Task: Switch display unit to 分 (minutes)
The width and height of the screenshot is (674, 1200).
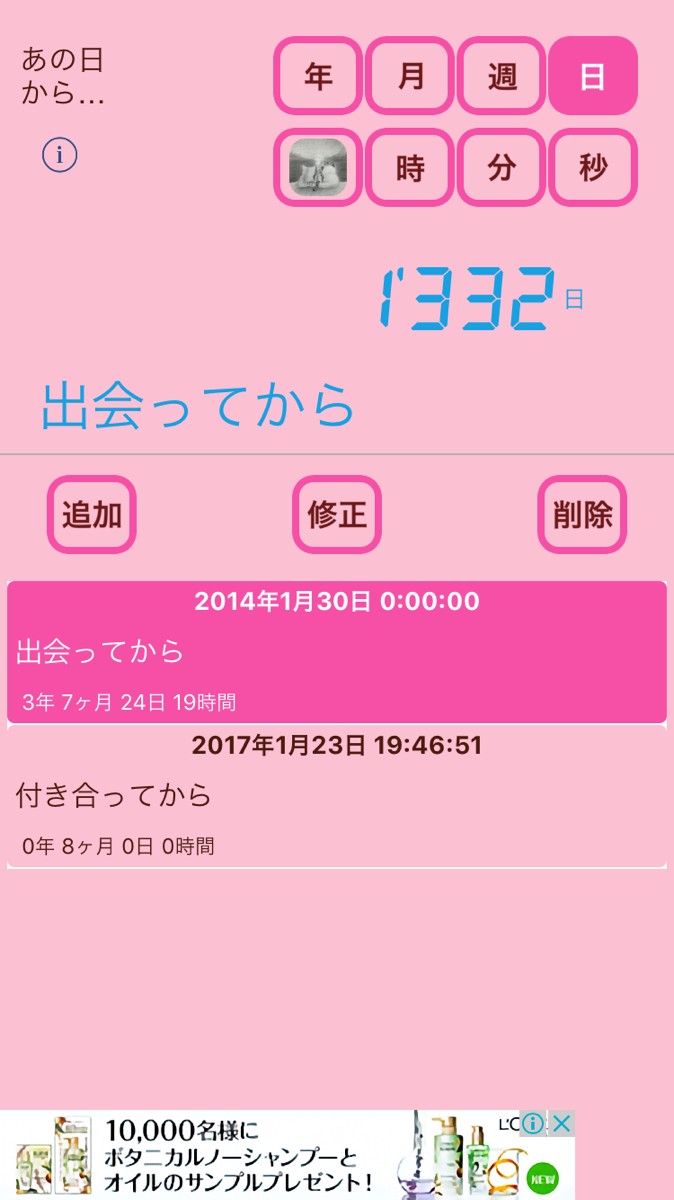Action: click(502, 168)
